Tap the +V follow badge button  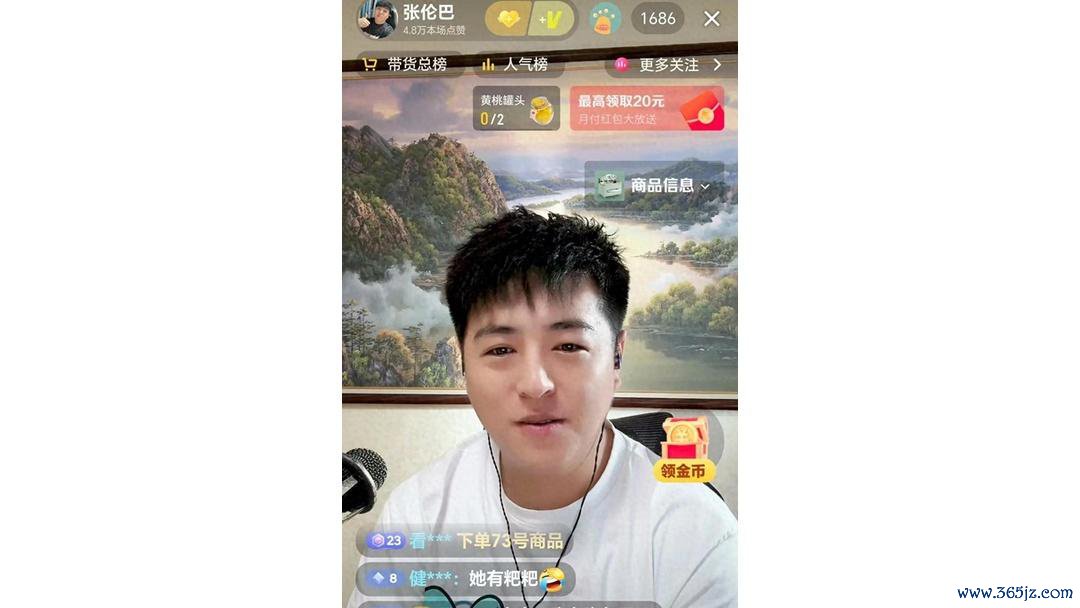click(x=553, y=18)
